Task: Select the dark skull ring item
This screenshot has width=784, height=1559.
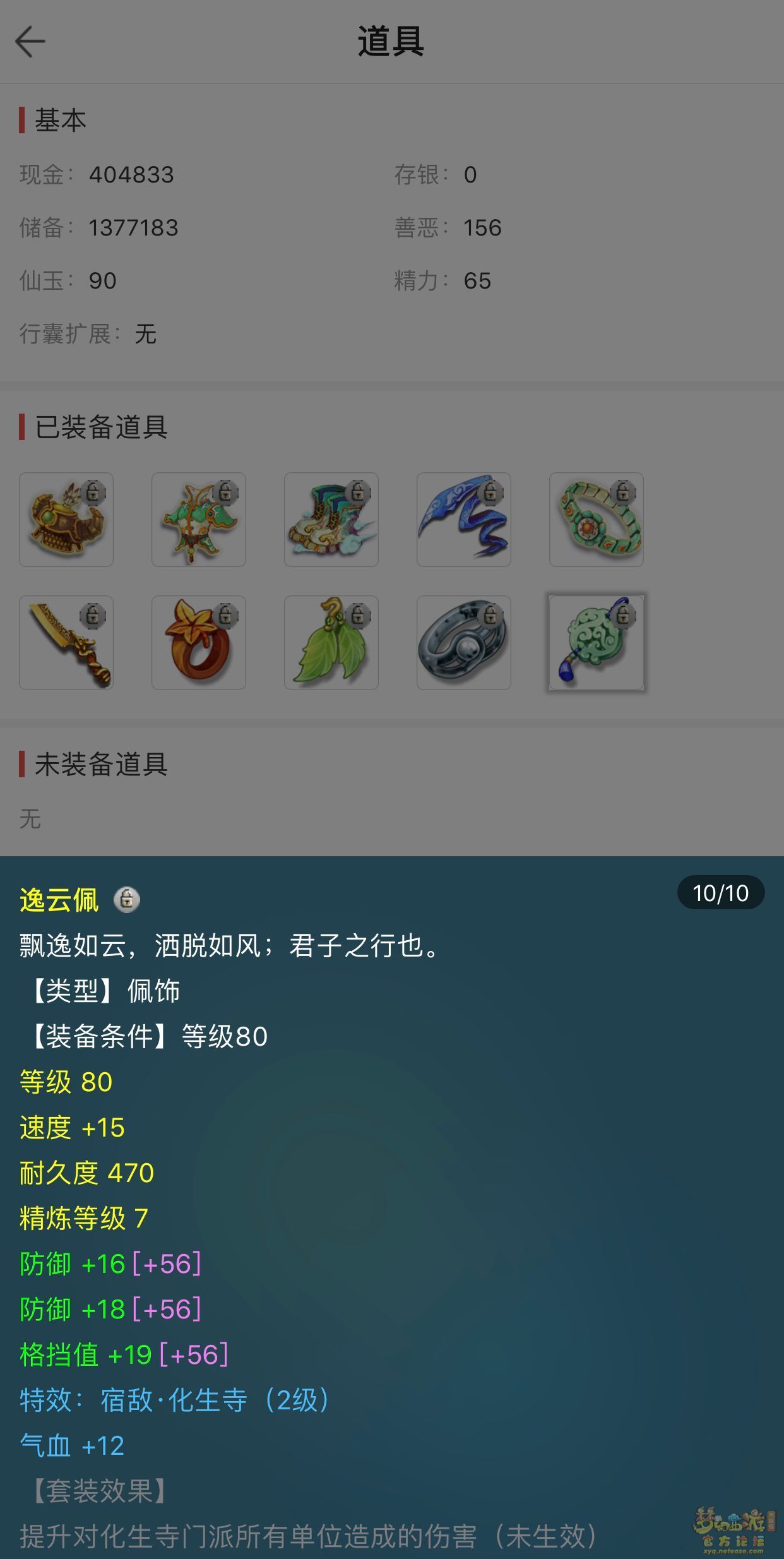Action: click(464, 643)
